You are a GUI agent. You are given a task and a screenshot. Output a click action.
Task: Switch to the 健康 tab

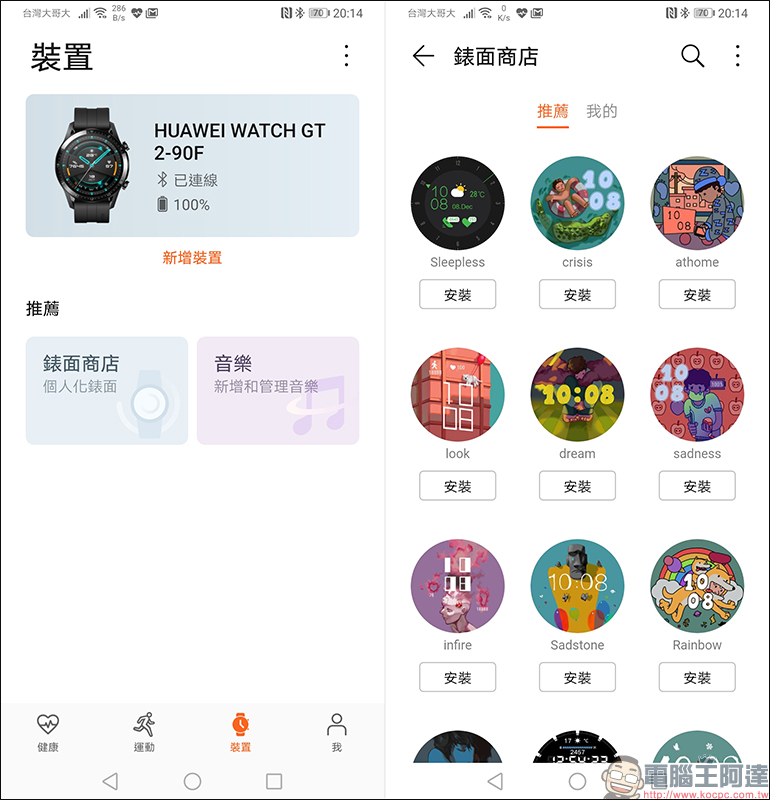[48, 732]
